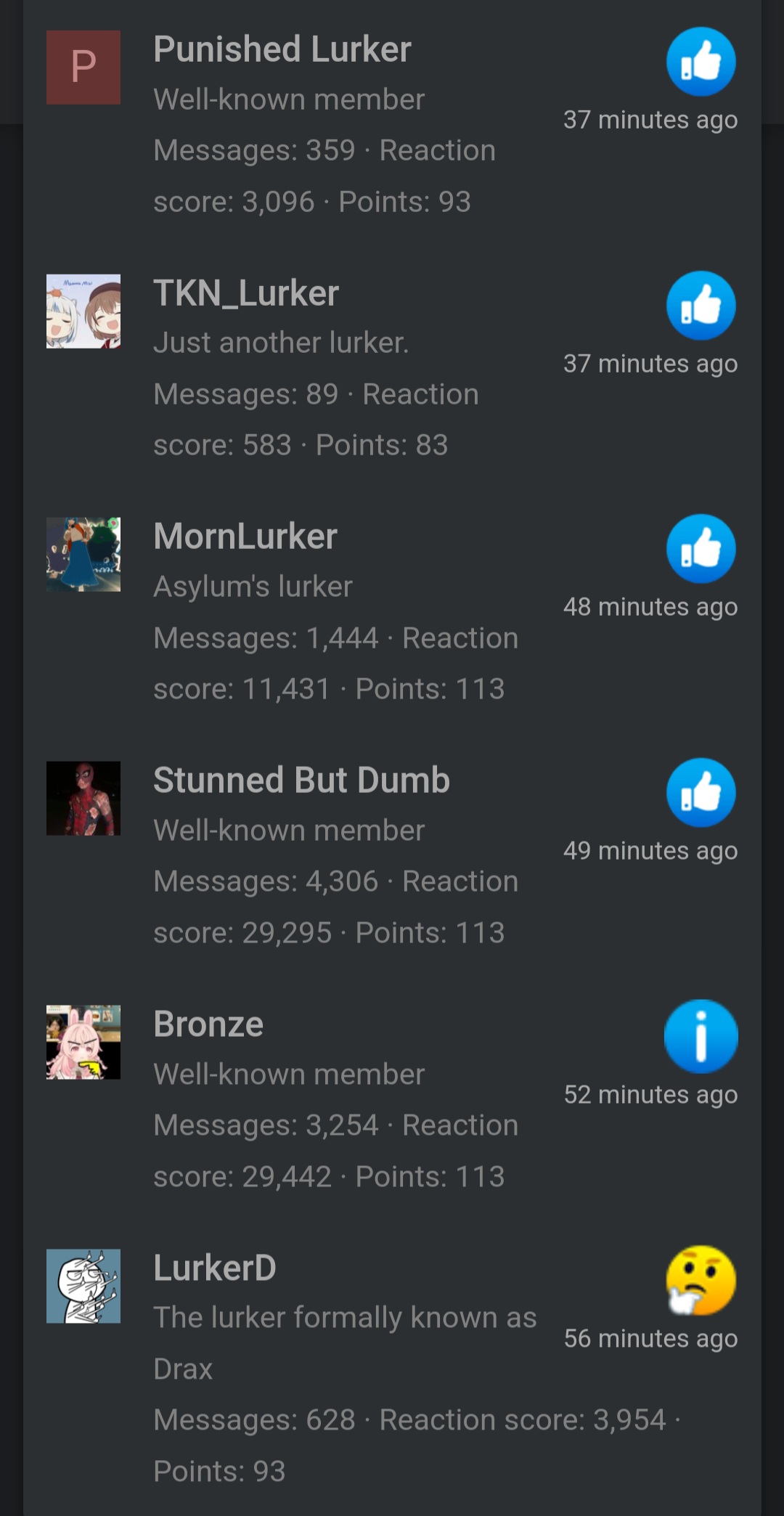Open LurkerD's profile name link
The image size is (784, 1516).
point(215,1268)
